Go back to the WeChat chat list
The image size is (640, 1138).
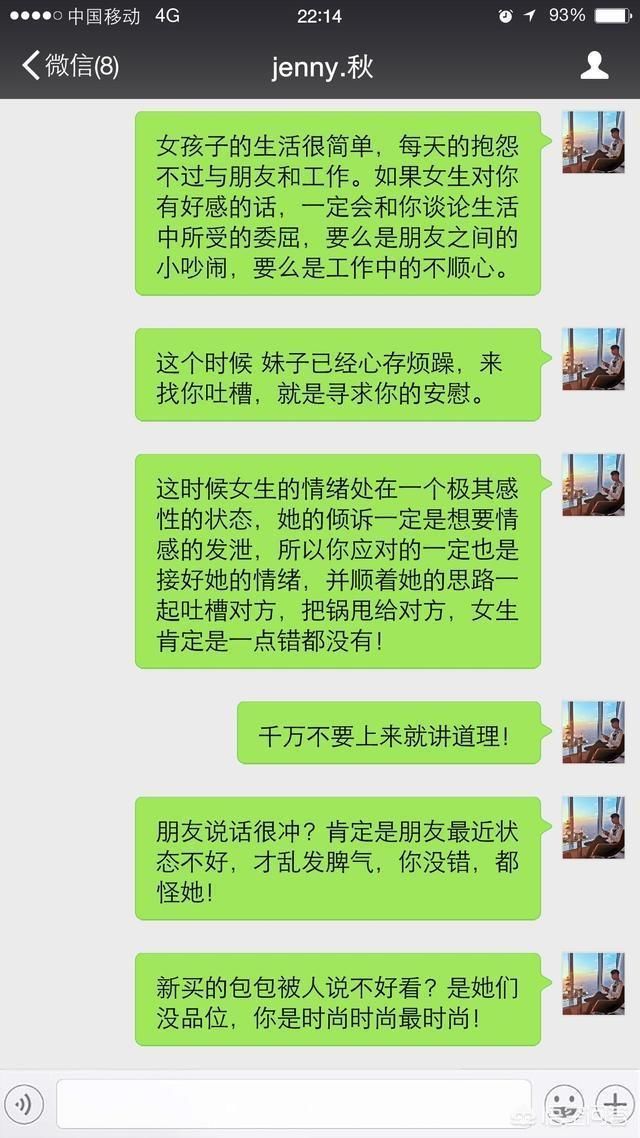pos(70,67)
